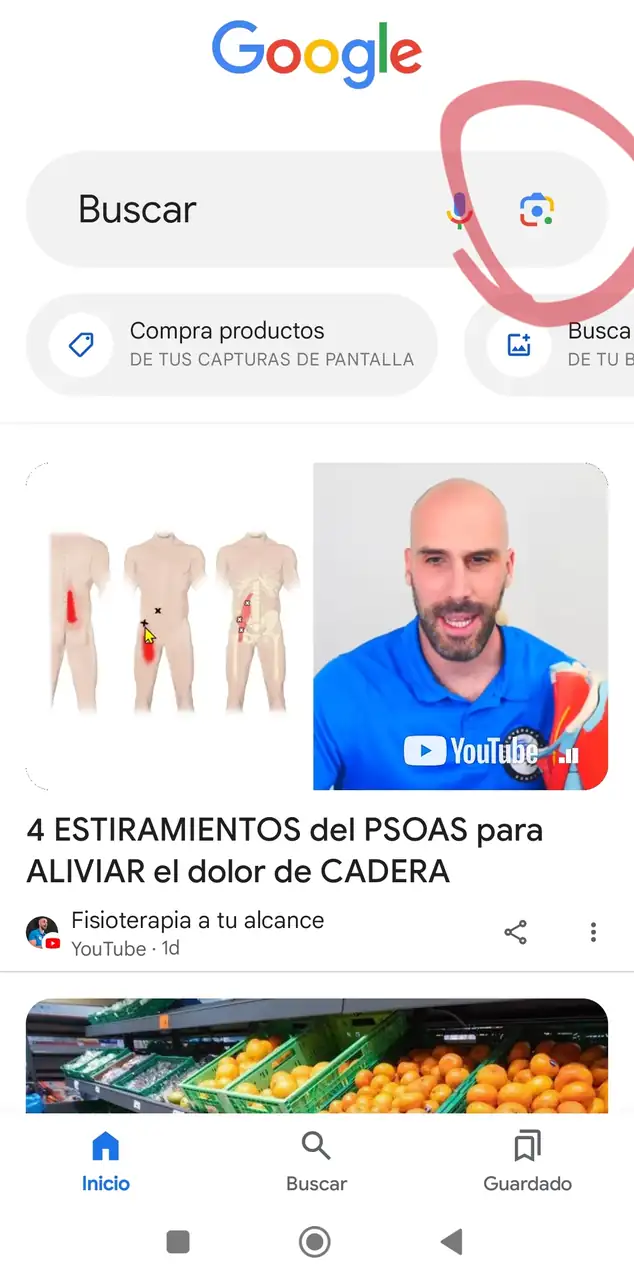
Task: Share the Fisioterapia a tu alcance article
Action: (x=515, y=933)
